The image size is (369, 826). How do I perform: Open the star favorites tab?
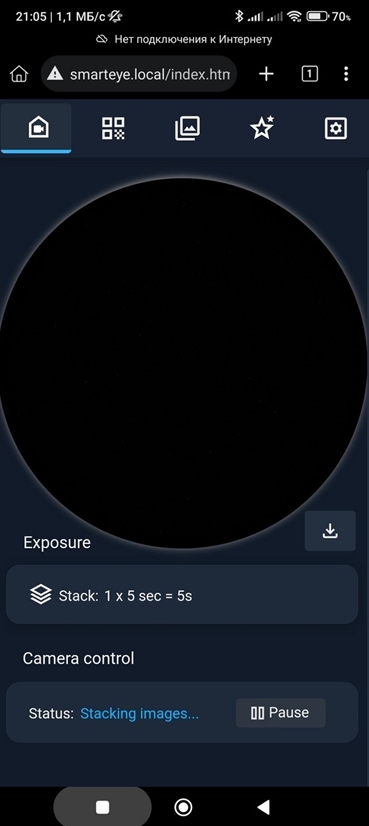click(262, 128)
